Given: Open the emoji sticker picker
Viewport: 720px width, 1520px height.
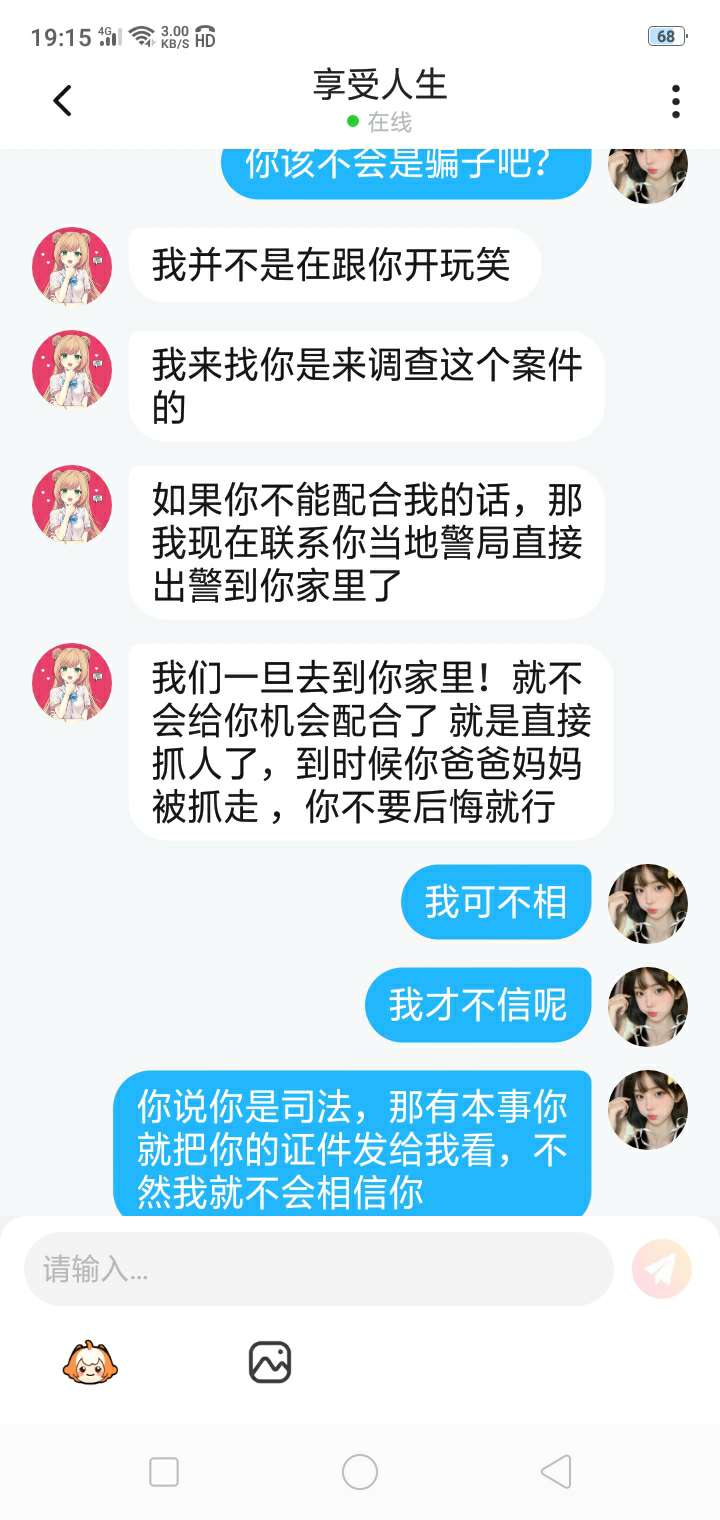Looking at the screenshot, I should pyautogui.click(x=90, y=1361).
